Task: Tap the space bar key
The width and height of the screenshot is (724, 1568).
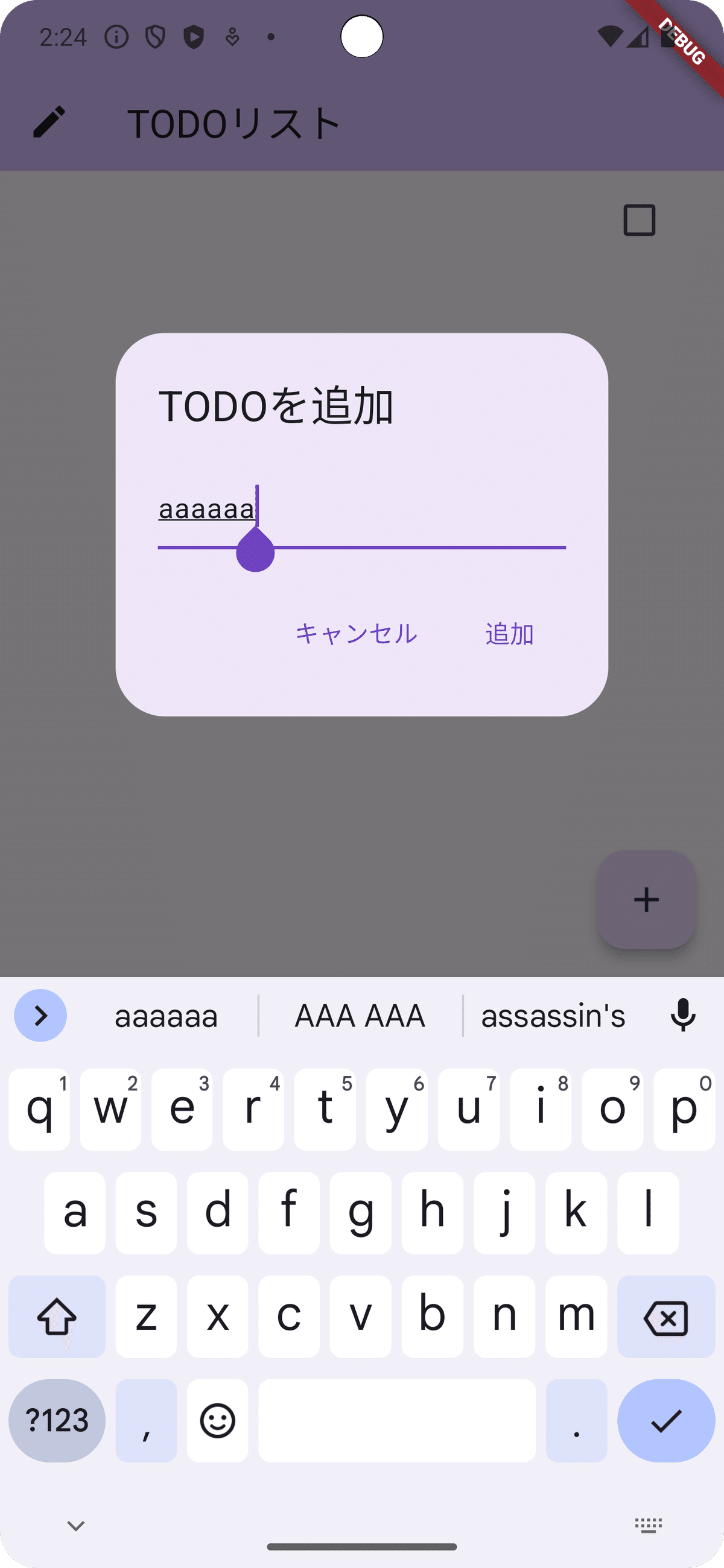Action: point(396,1421)
